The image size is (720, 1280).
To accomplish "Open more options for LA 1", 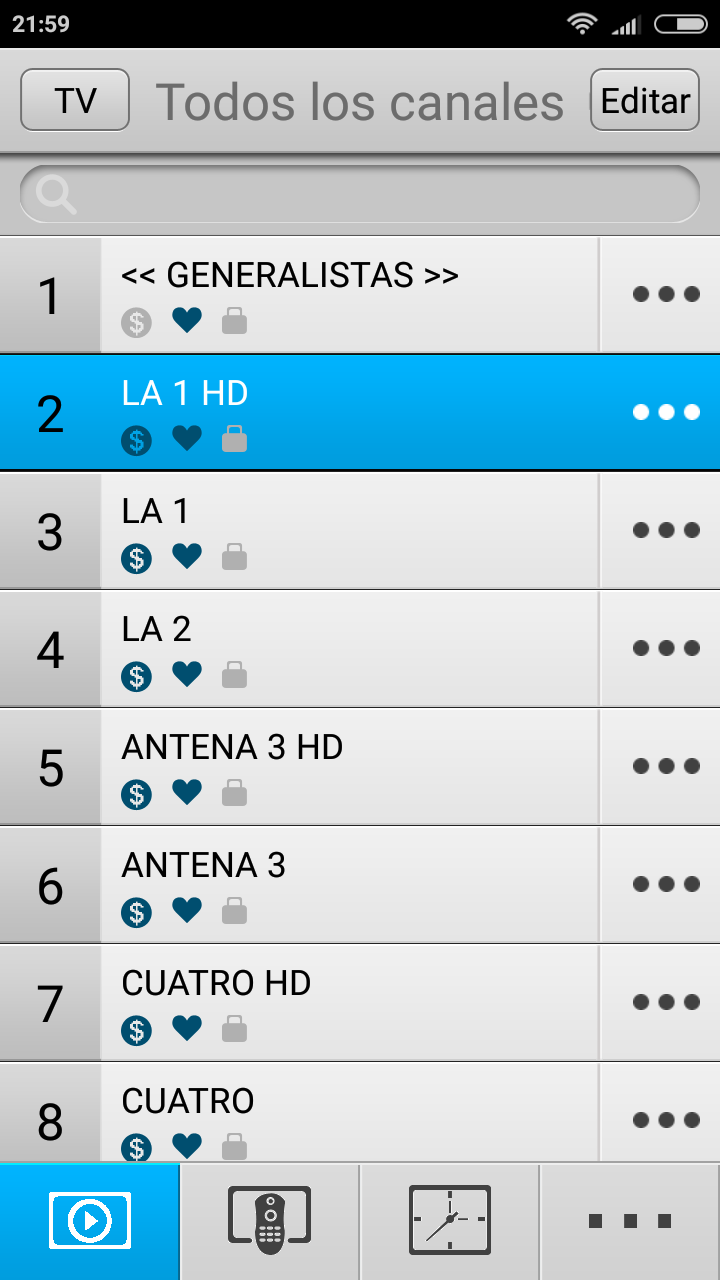I will coord(666,530).
